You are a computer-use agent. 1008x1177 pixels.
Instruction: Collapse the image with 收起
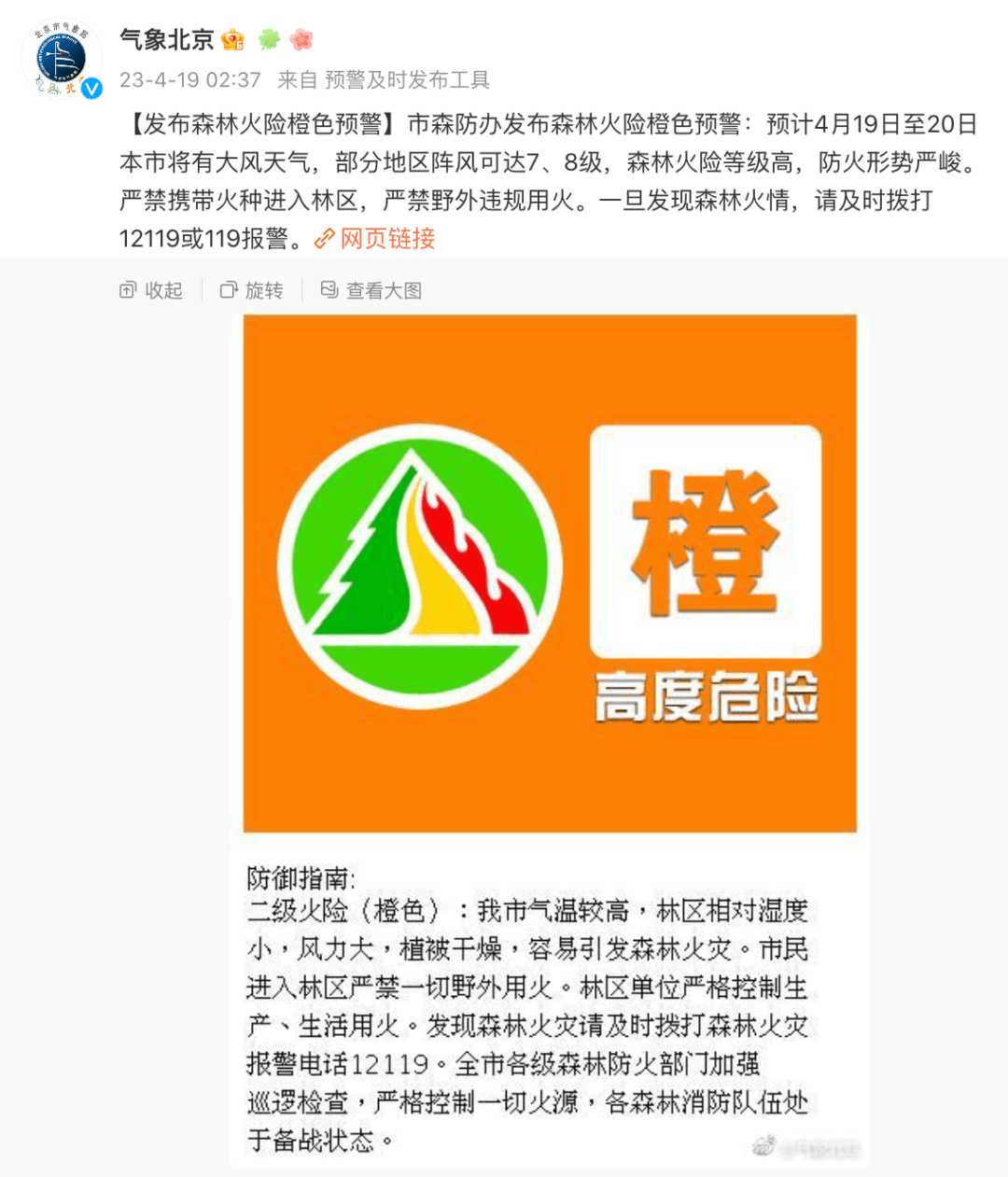point(152,290)
